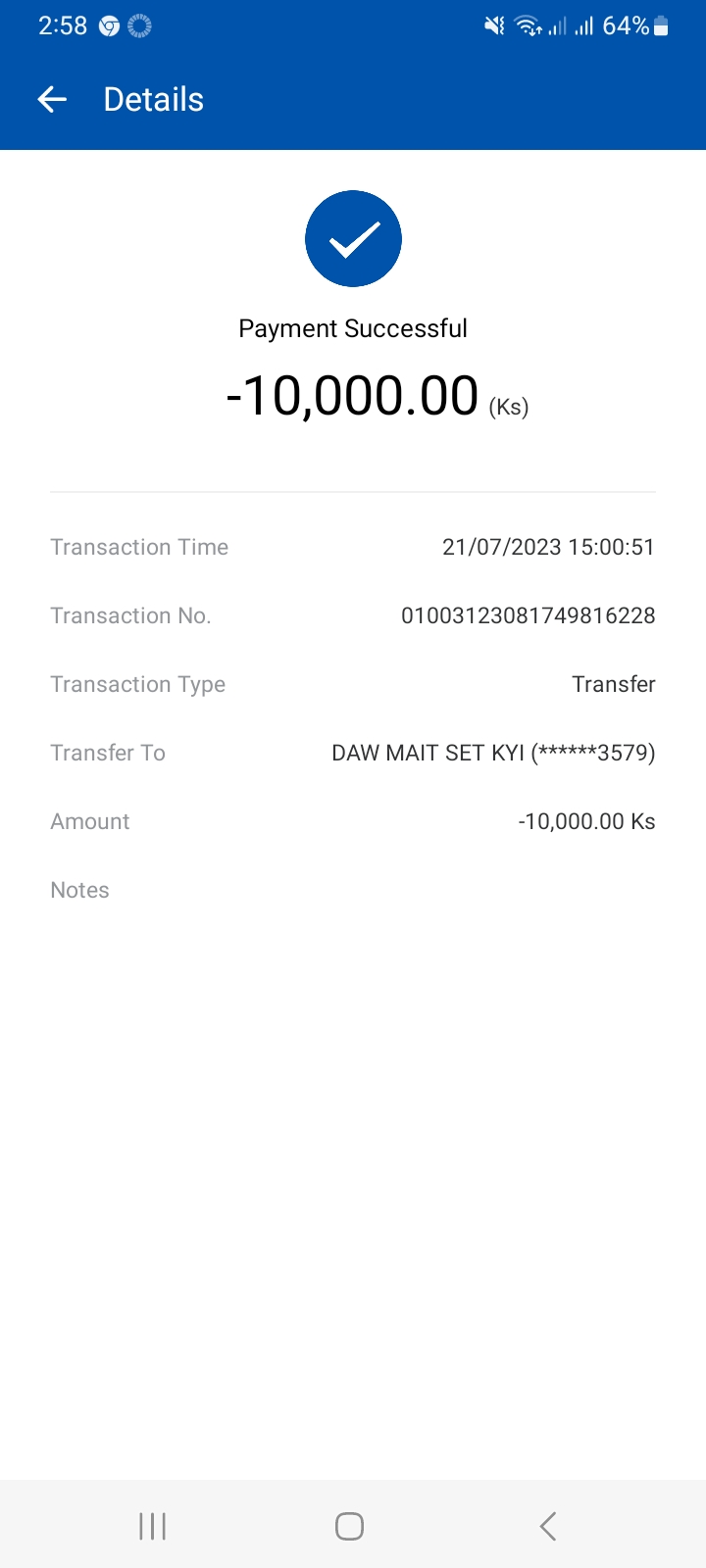706x1568 pixels.
Task: Go back from the Details screen
Action: pos(52,99)
